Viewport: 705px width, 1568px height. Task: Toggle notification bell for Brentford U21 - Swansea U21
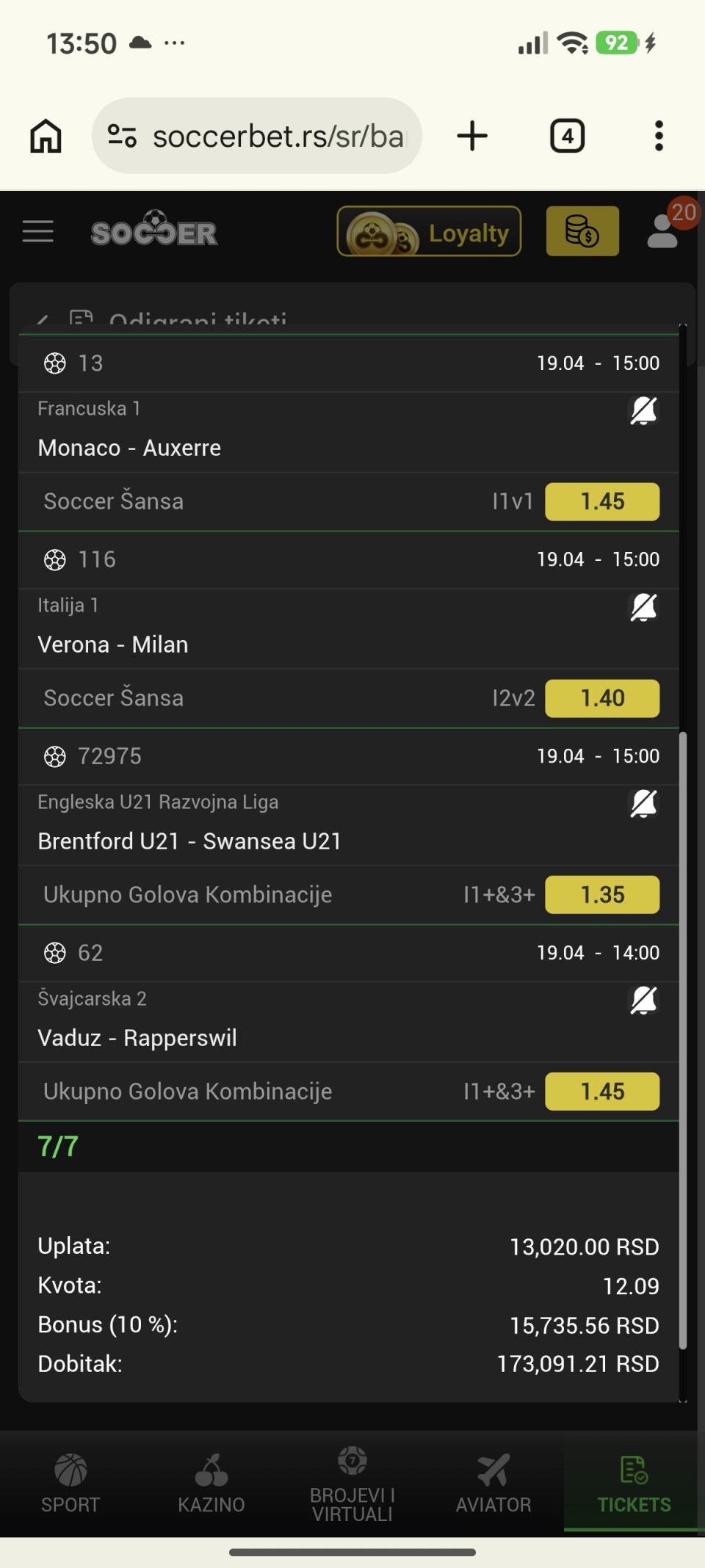(x=643, y=805)
